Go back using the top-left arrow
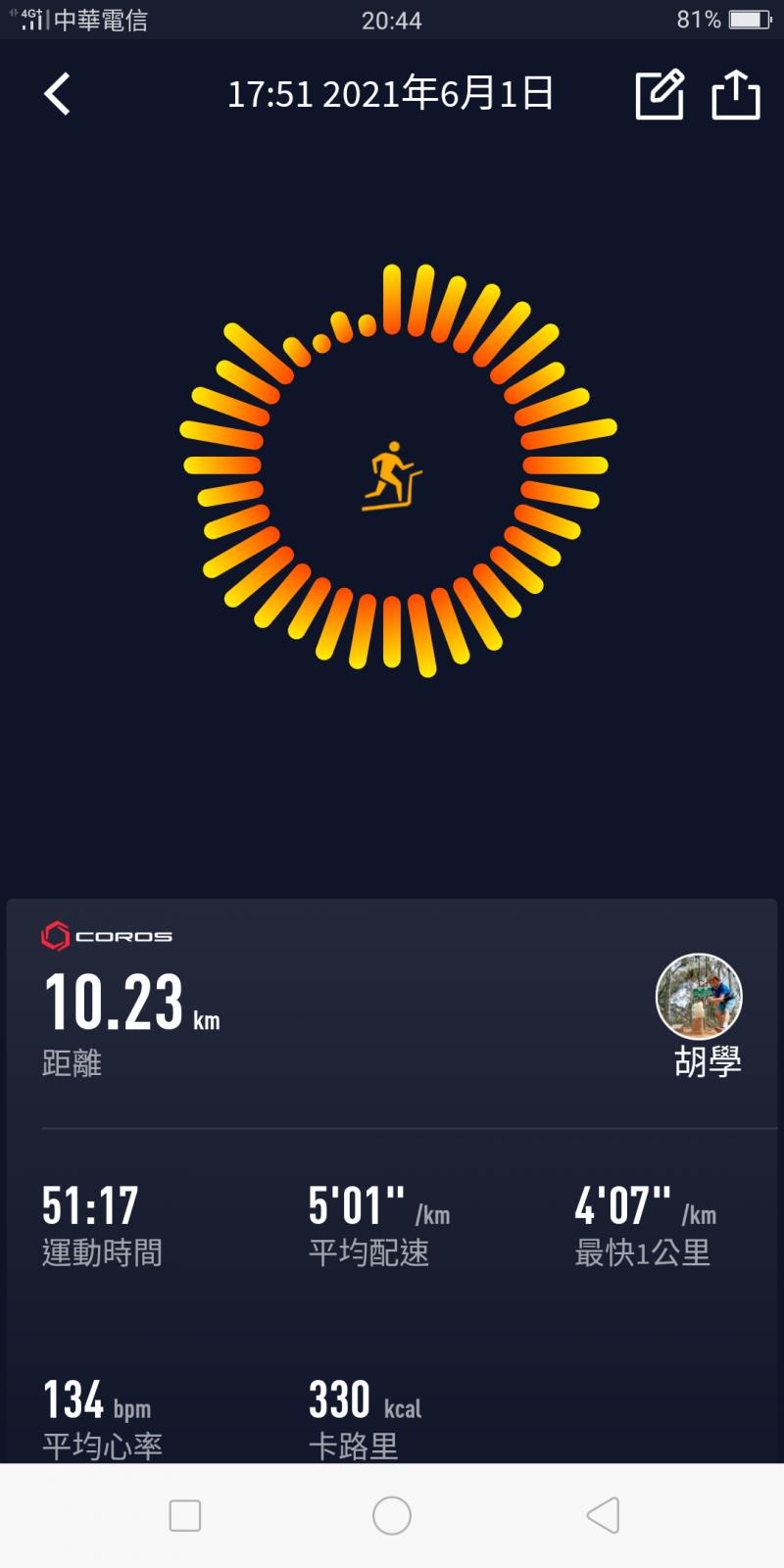Screen dimensions: 784x1568 [58, 94]
